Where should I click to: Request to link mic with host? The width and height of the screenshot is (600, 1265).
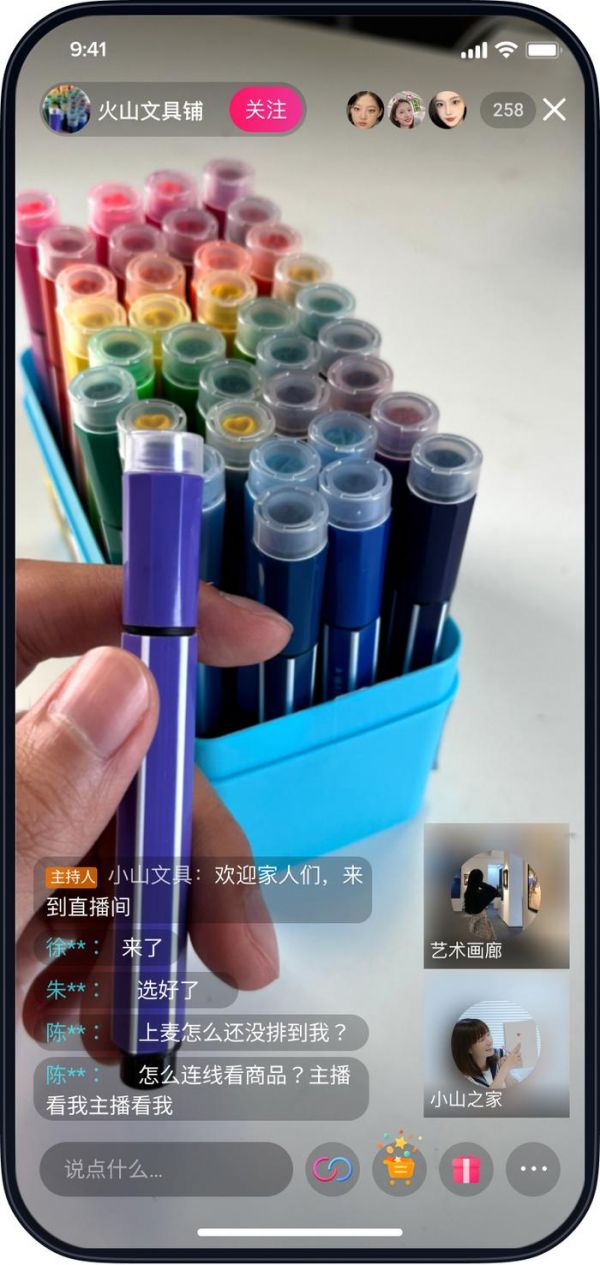coord(332,1169)
